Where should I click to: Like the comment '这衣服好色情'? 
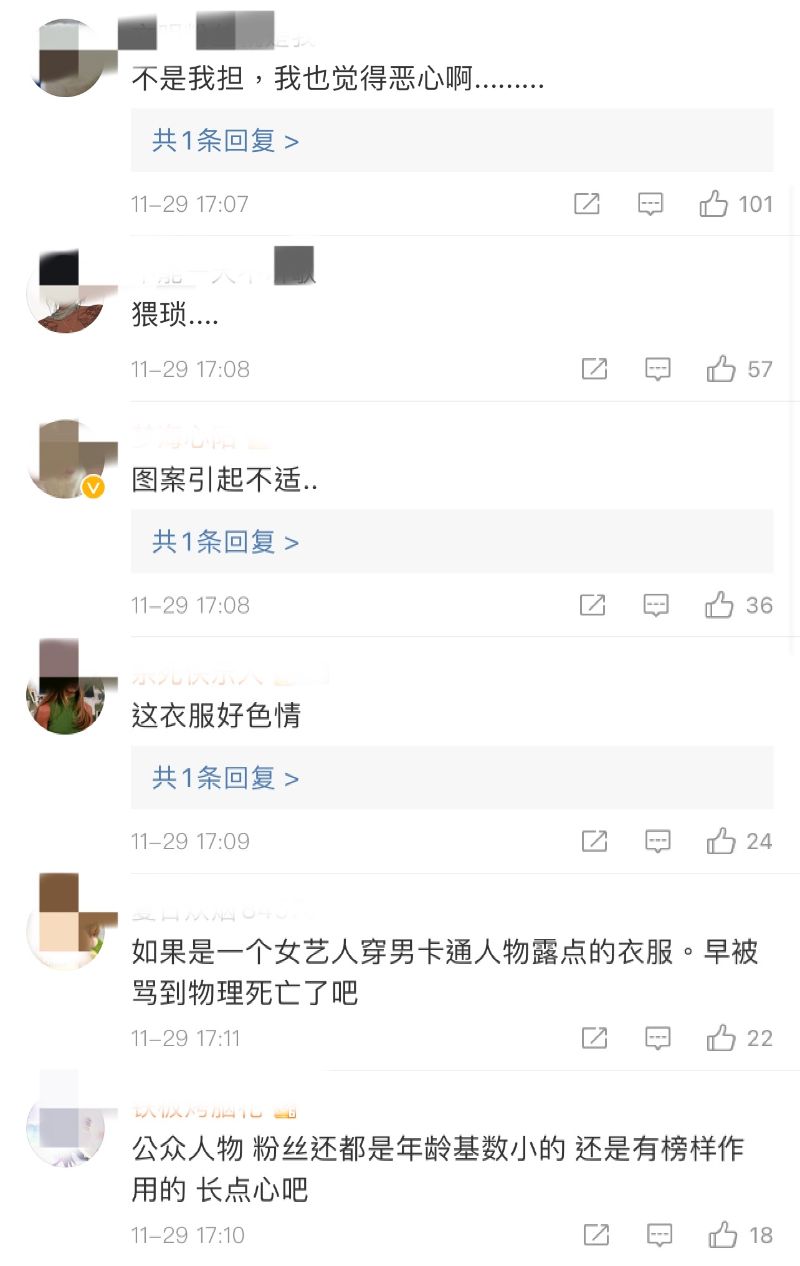point(721,841)
